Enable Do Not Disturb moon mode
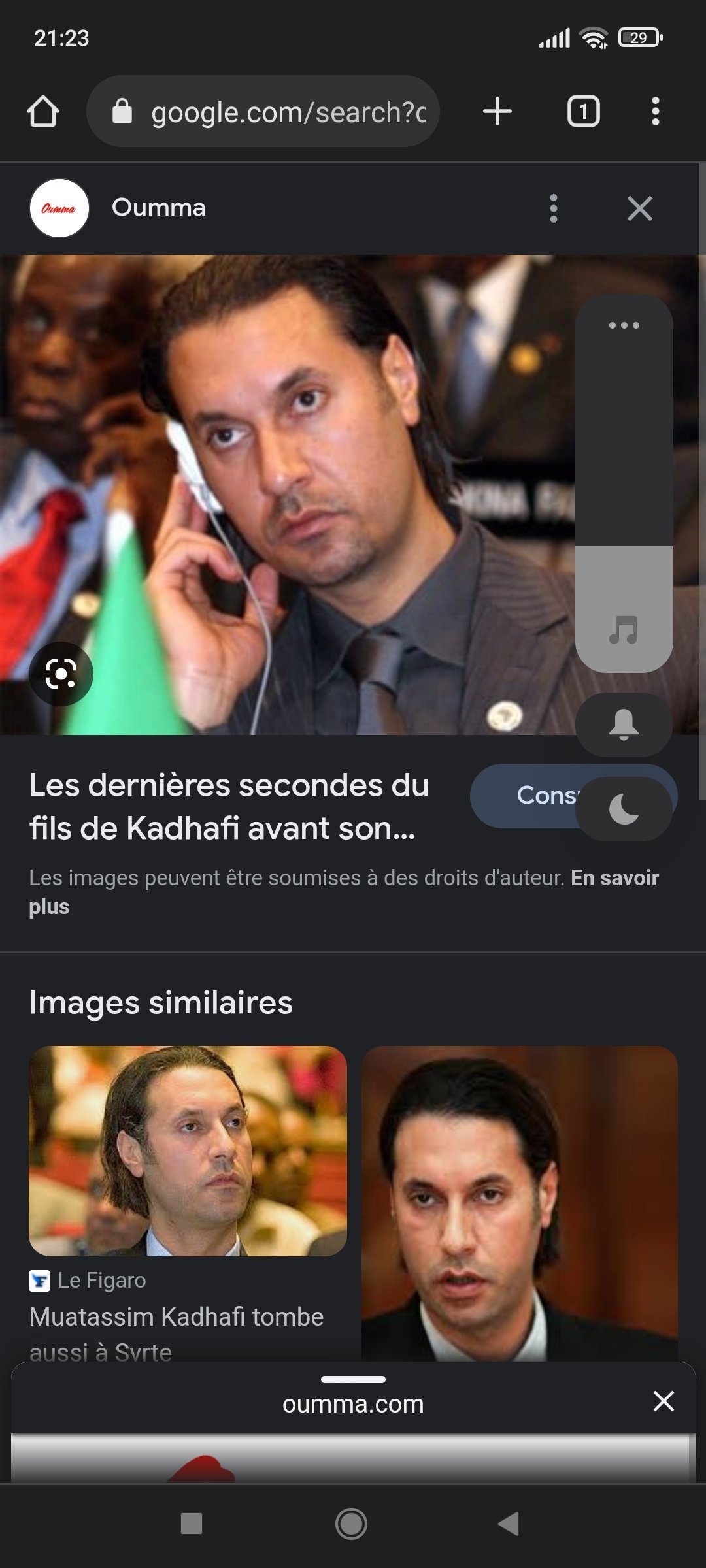The height and width of the screenshot is (1568, 706). [624, 809]
